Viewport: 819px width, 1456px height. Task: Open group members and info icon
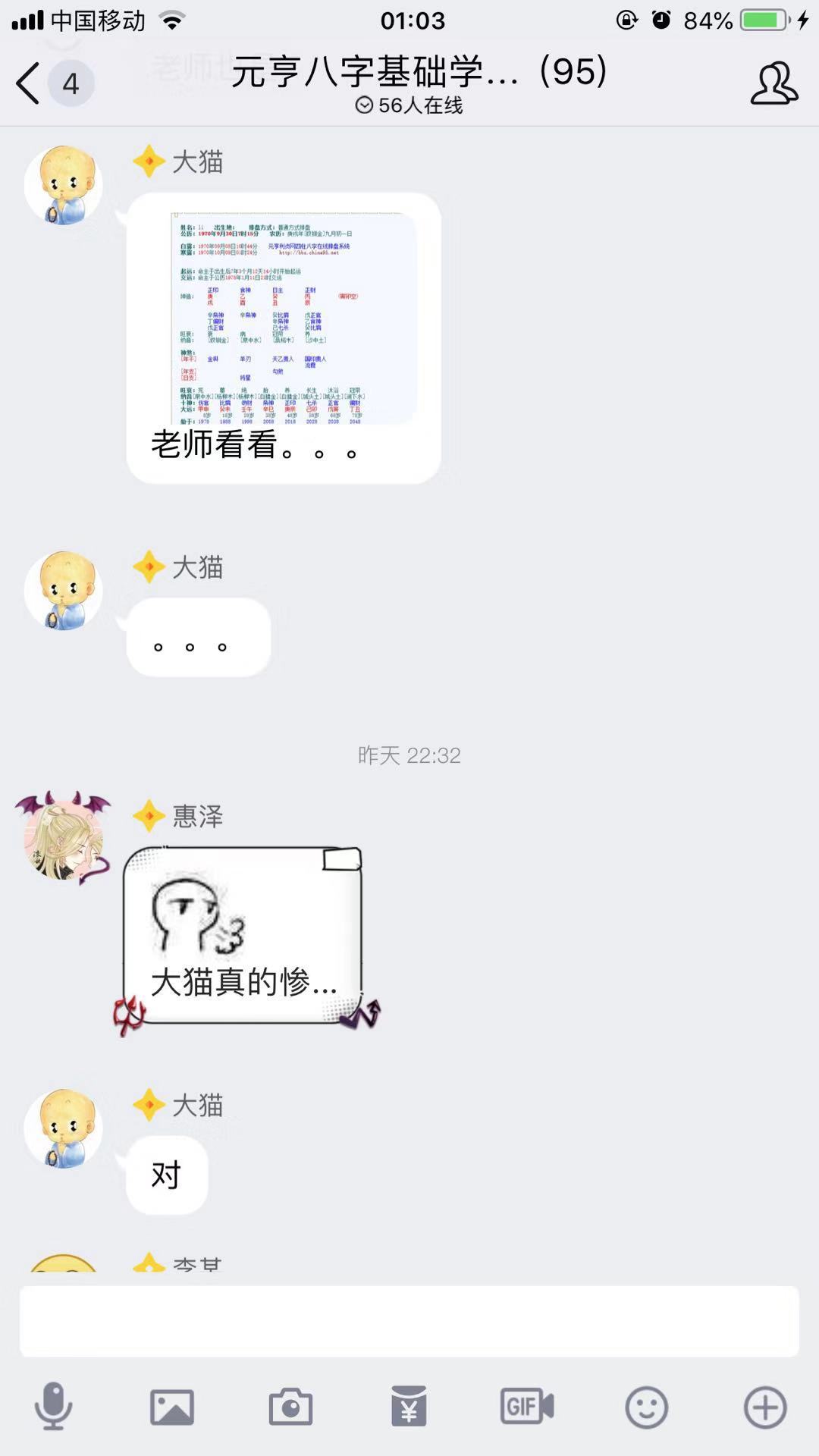[773, 83]
